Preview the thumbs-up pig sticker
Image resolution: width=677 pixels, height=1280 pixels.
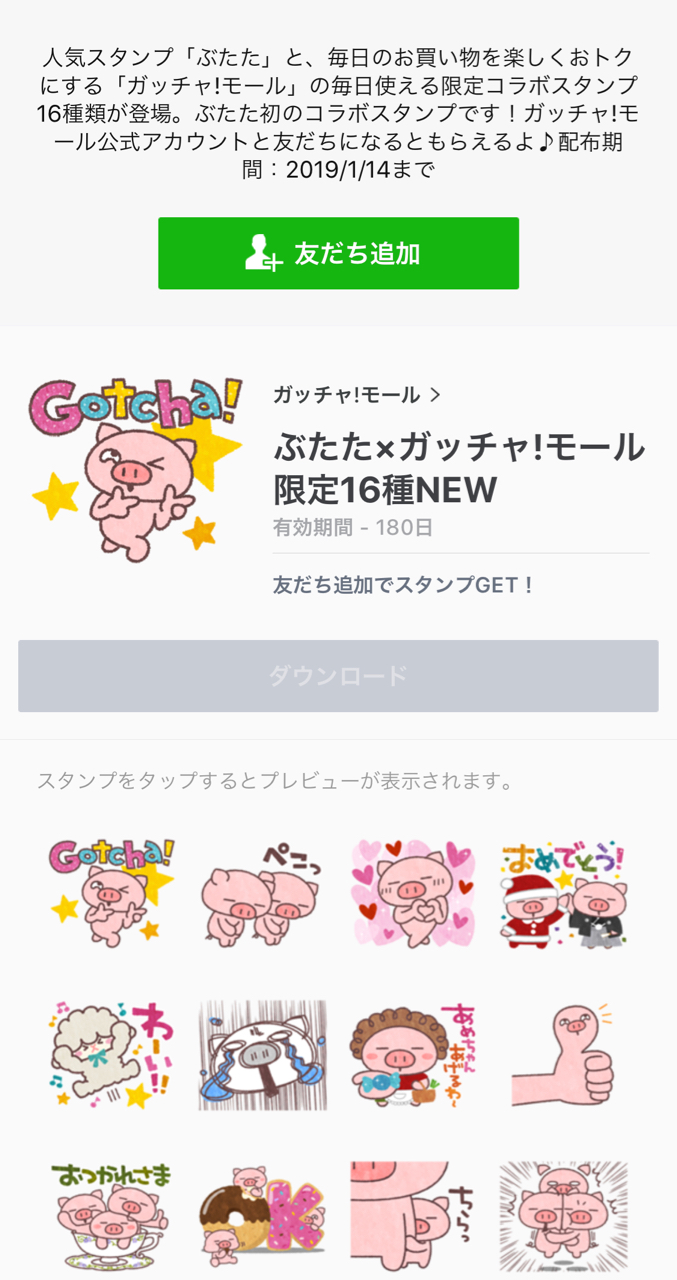coord(563,1054)
